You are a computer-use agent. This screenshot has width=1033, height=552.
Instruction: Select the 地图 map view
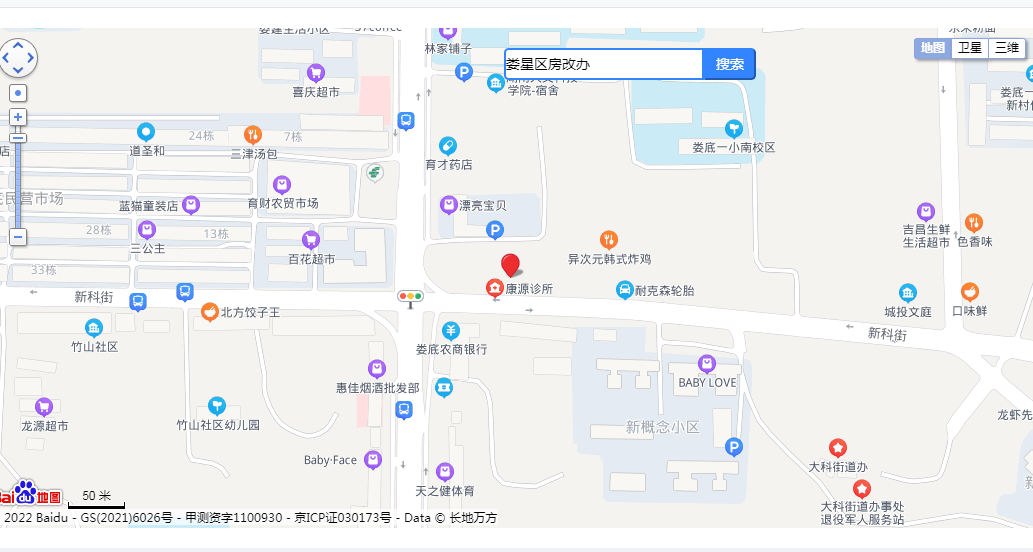(932, 48)
